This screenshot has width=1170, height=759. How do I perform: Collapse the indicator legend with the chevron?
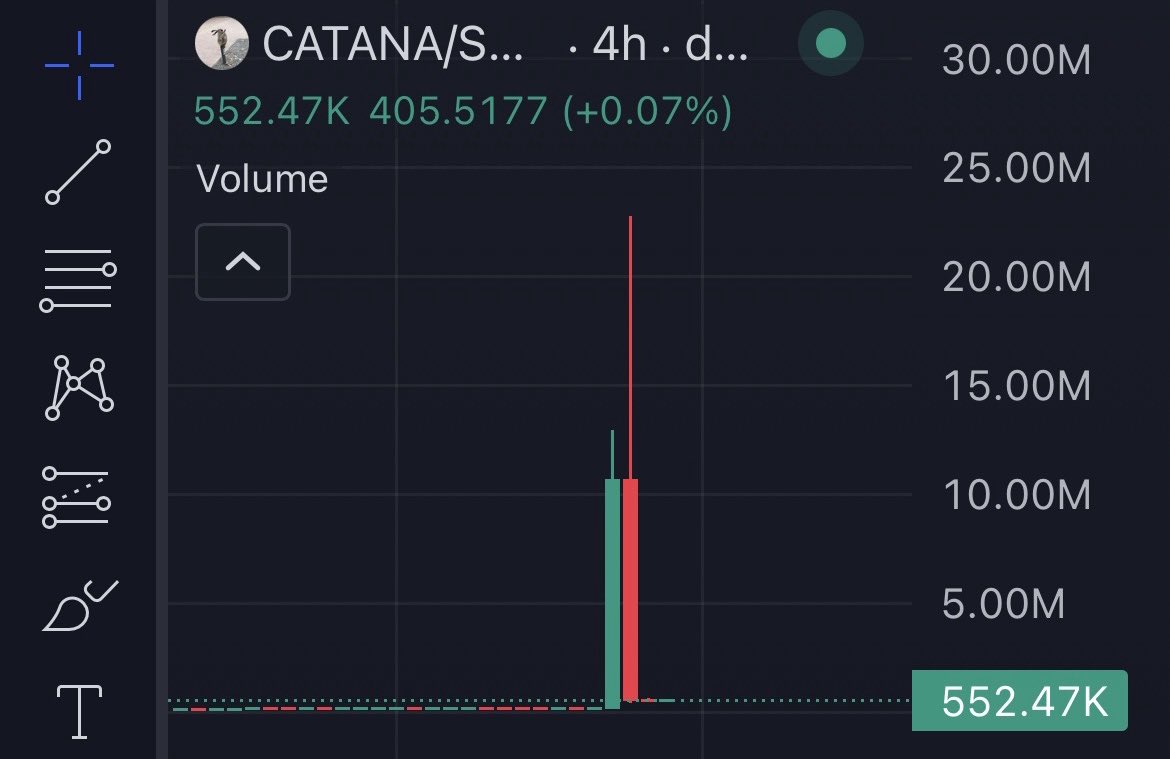243,262
